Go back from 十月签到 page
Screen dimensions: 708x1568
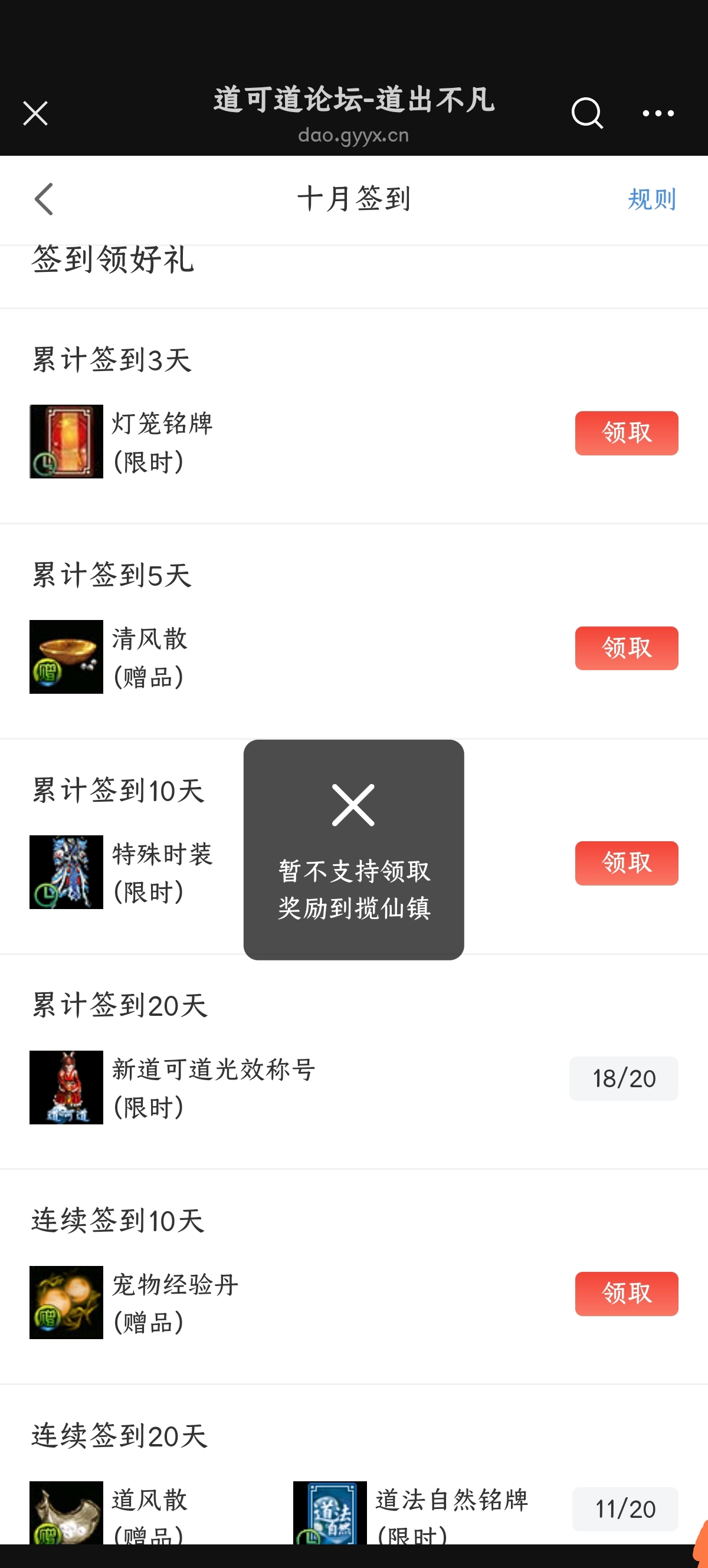(44, 199)
